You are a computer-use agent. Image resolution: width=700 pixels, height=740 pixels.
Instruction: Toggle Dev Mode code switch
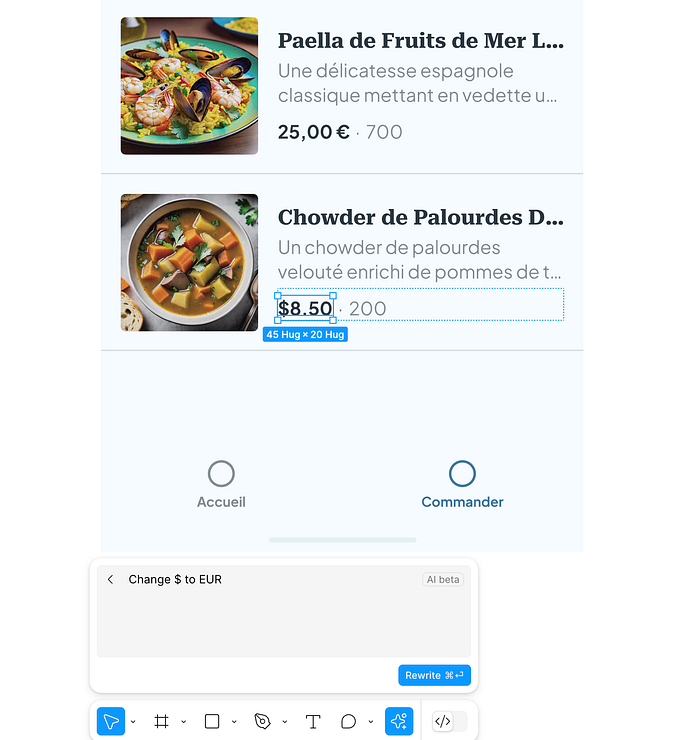pyautogui.click(x=449, y=721)
